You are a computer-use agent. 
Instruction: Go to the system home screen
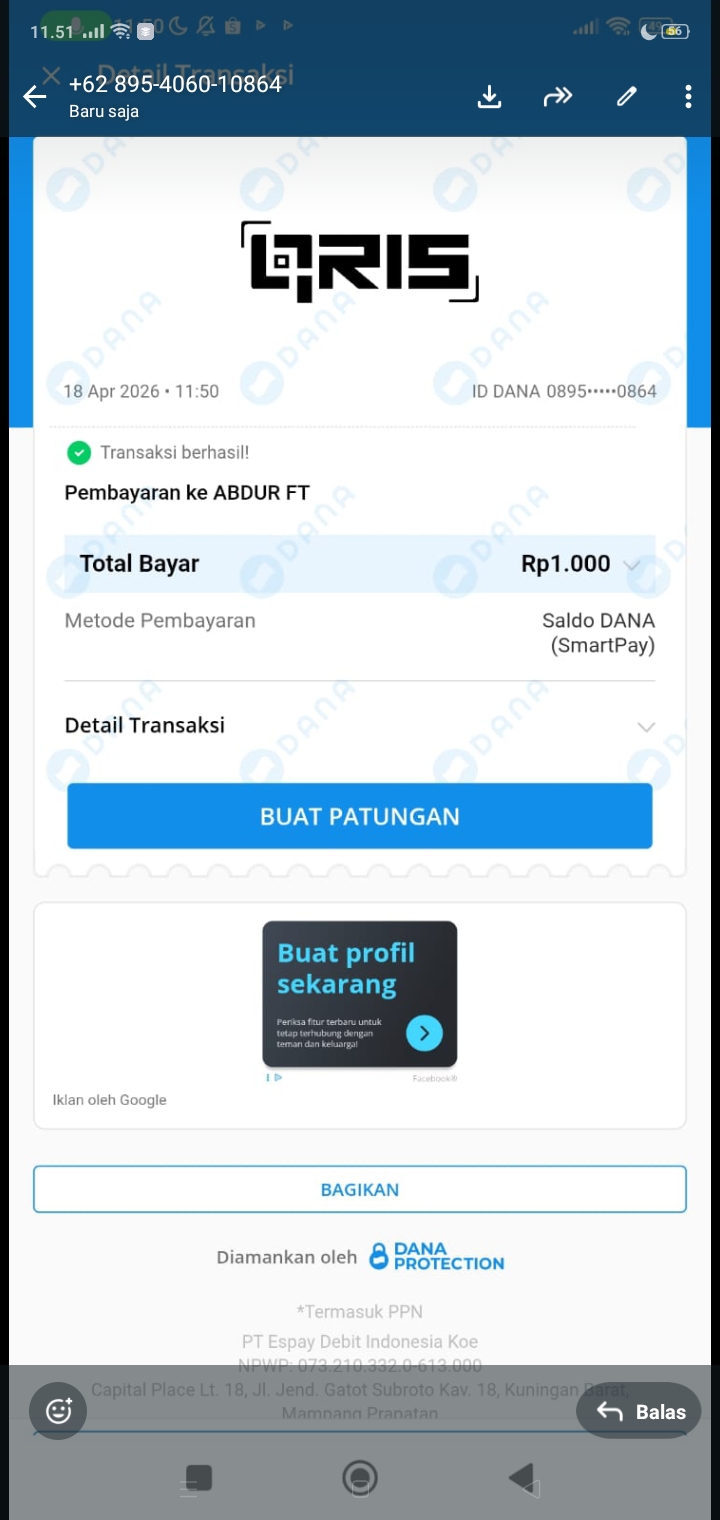coord(359,1477)
